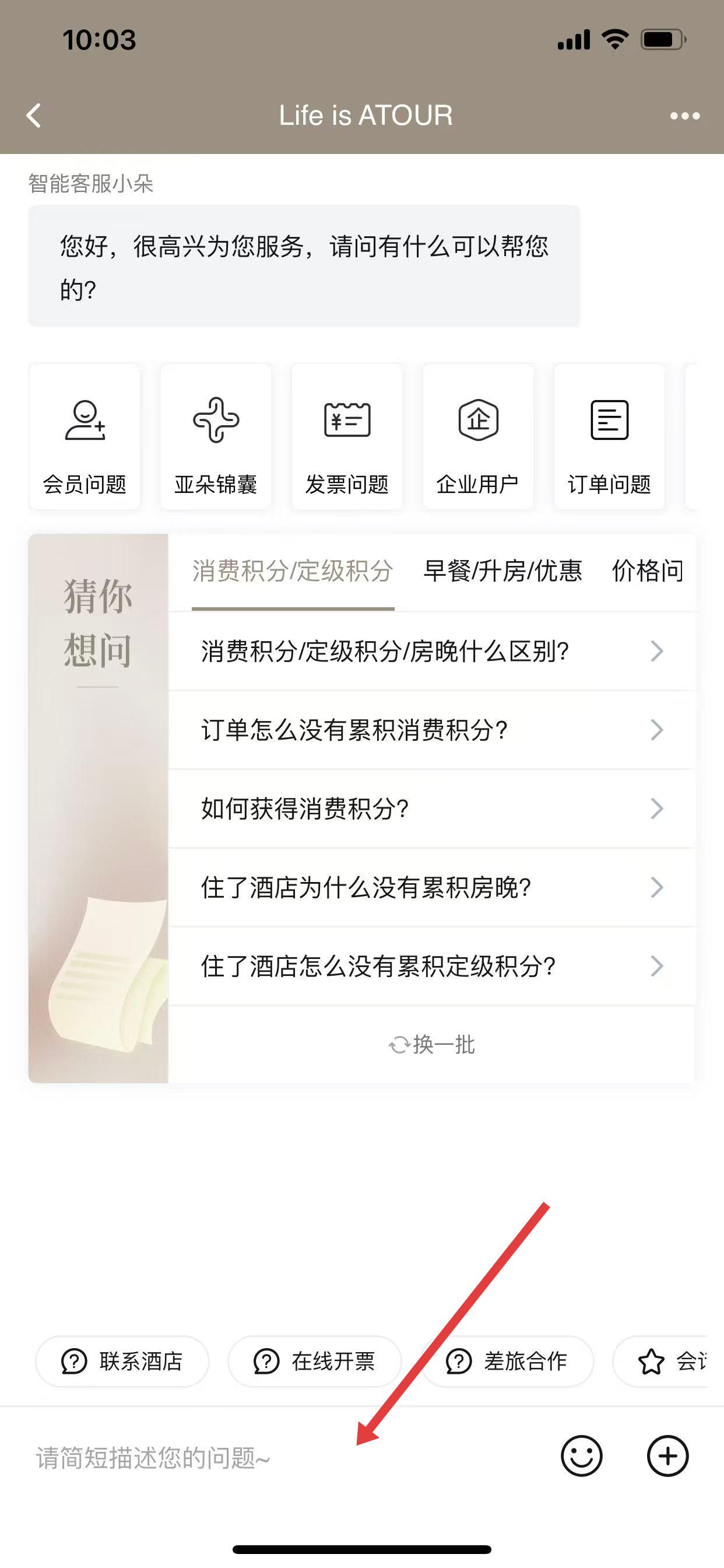724x1568 pixels.
Task: Switch to the 早餐/升房/优惠 tab
Action: (x=502, y=571)
